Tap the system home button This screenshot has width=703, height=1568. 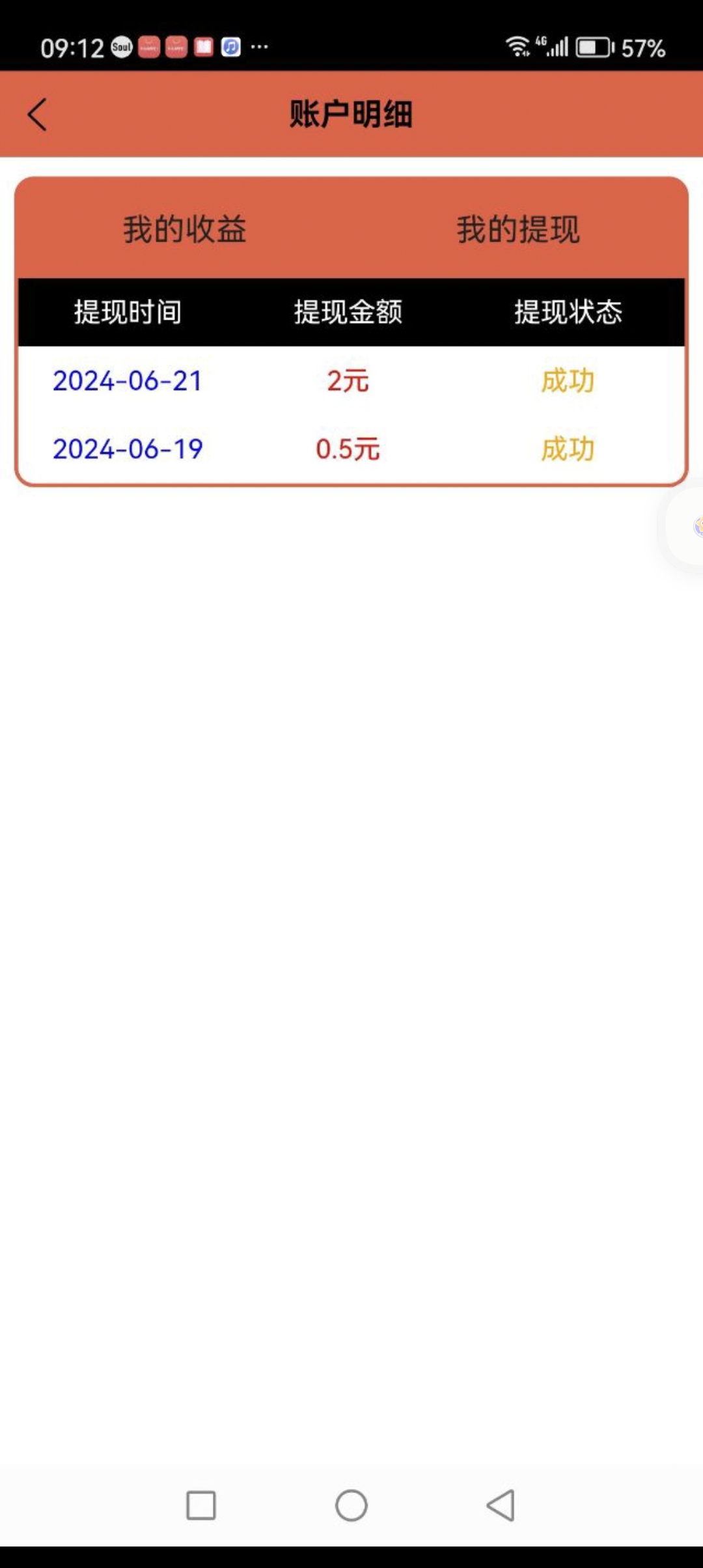click(351, 1505)
